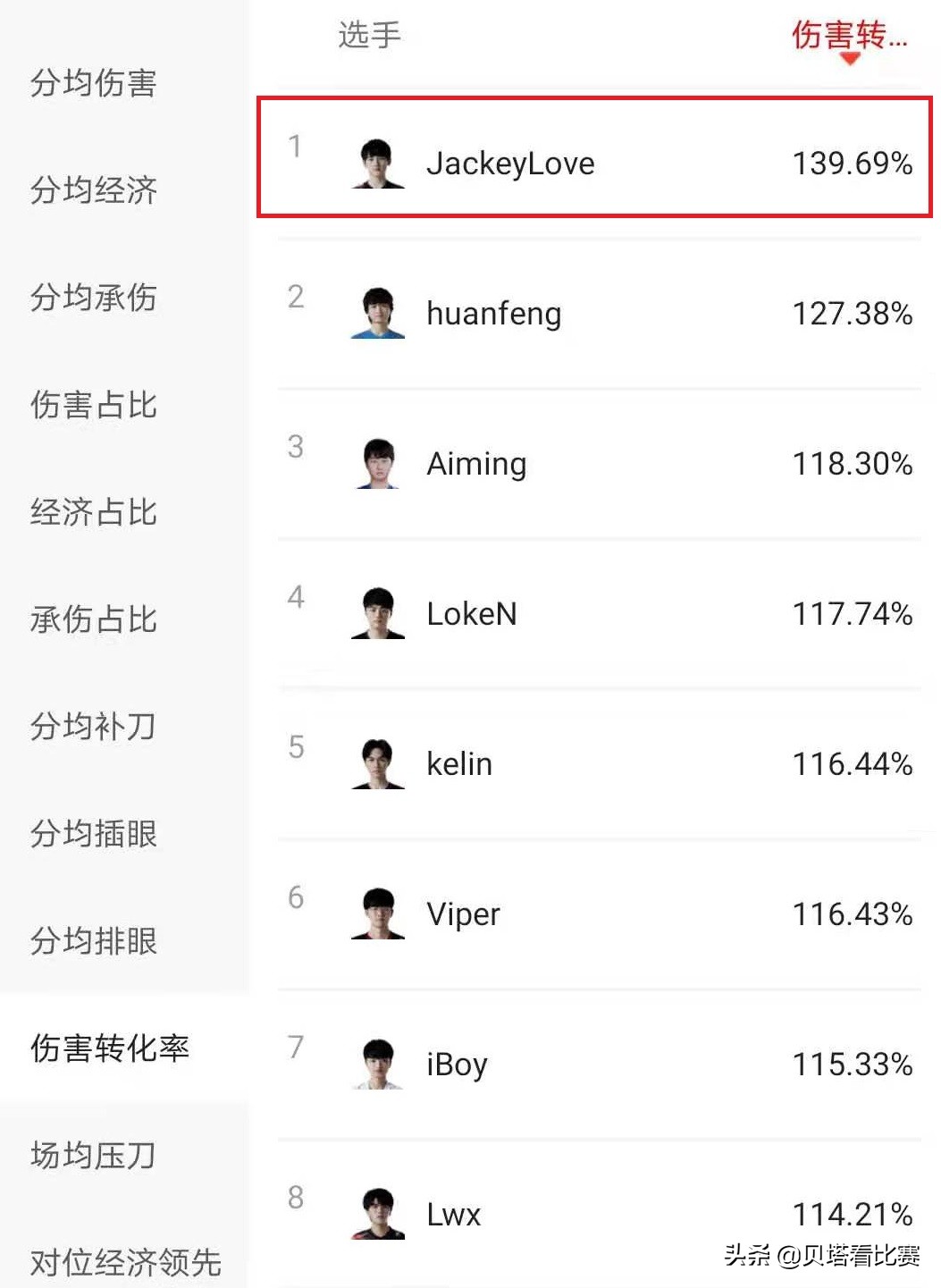This screenshot has width=941, height=1288.
Task: Open huanfeng's player details
Action: coord(594,314)
